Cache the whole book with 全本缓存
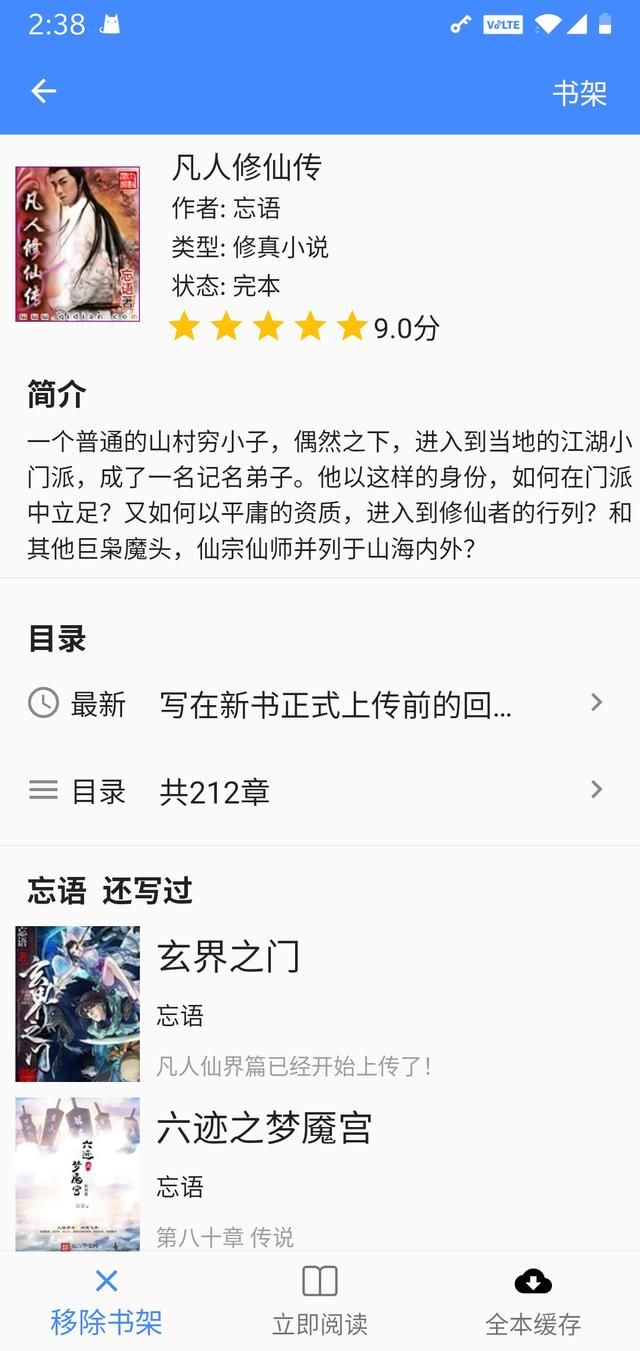This screenshot has height=1351, width=640. [x=533, y=1302]
